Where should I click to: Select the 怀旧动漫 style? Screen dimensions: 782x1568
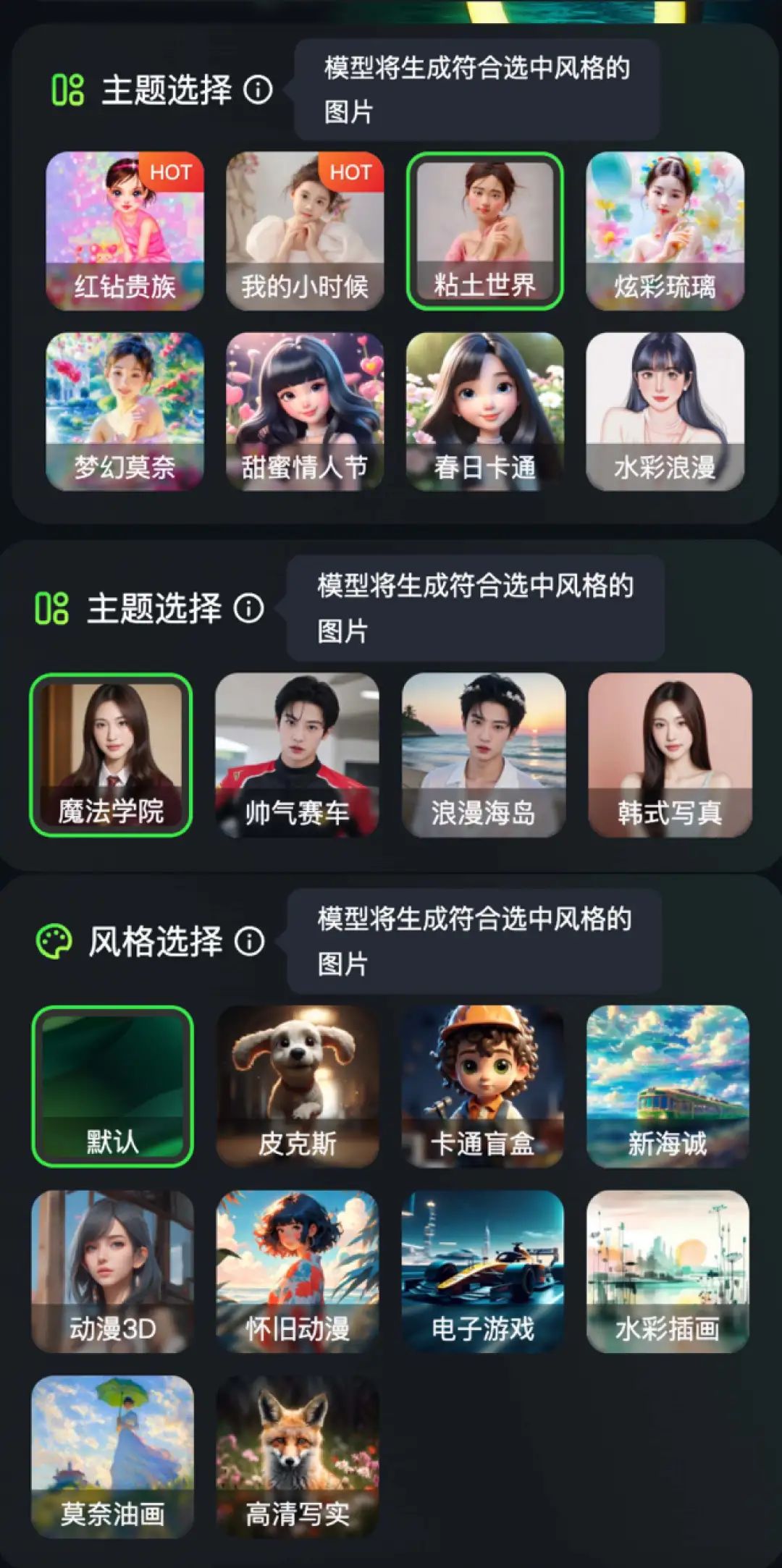tap(297, 1271)
